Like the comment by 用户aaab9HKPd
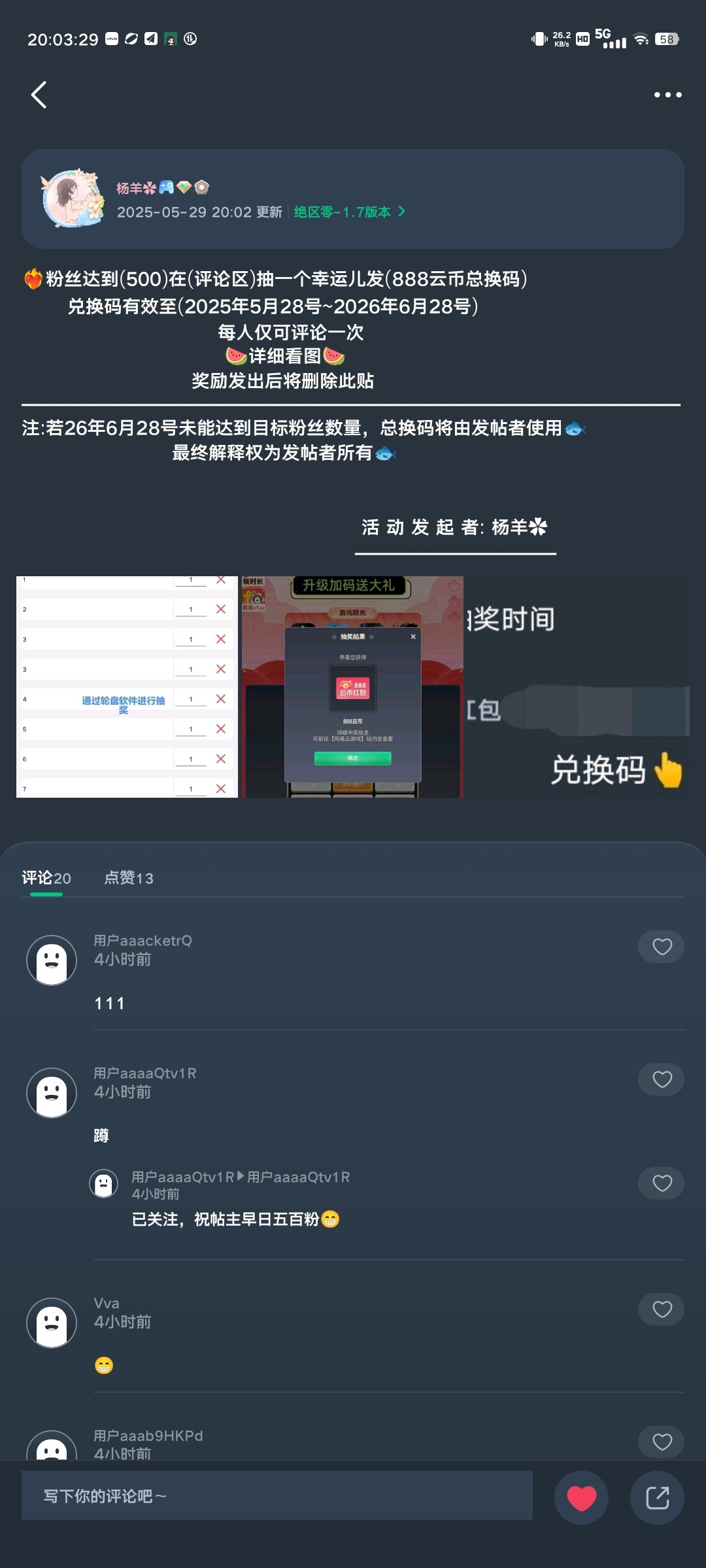The height and width of the screenshot is (1568, 706). [x=662, y=1442]
